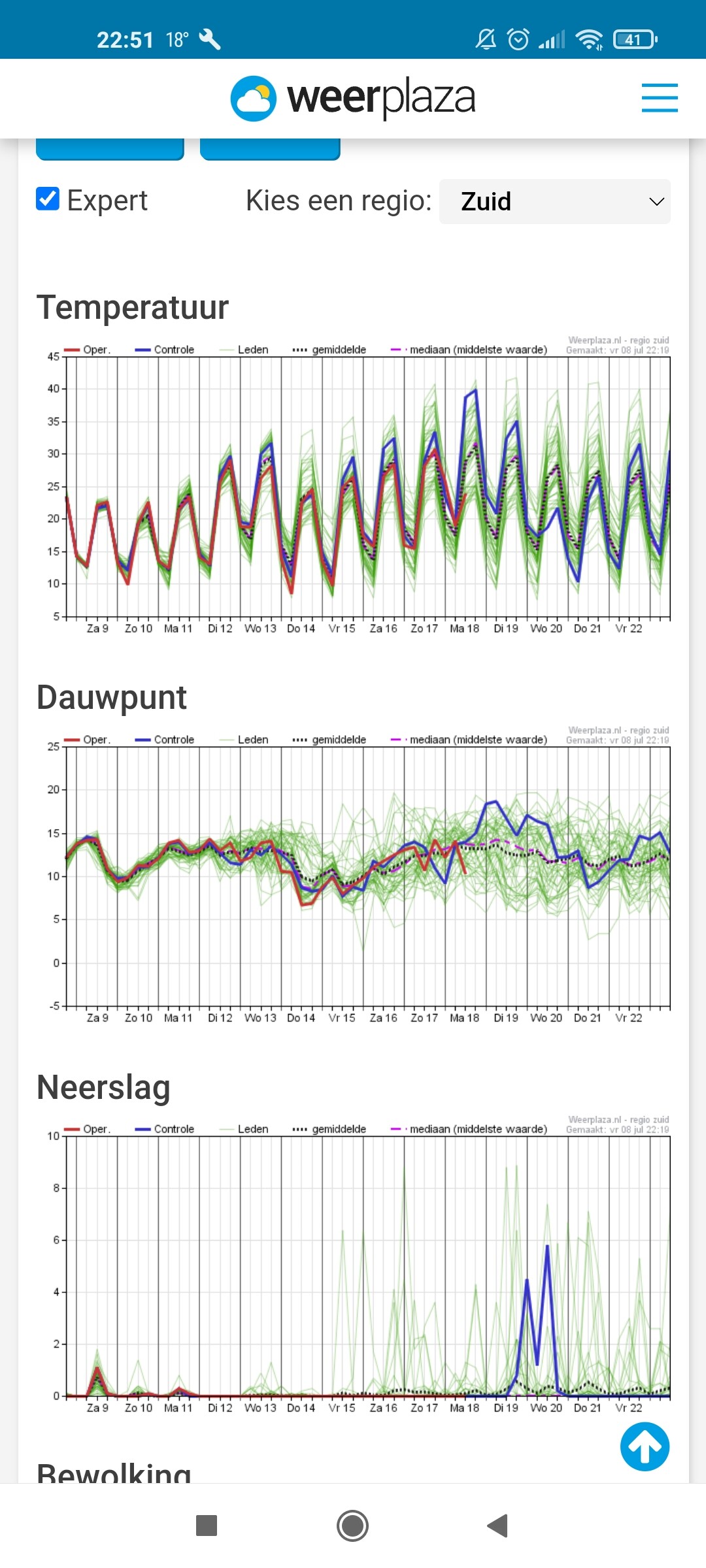Tap the weerplaza logo to go home

pos(352,98)
